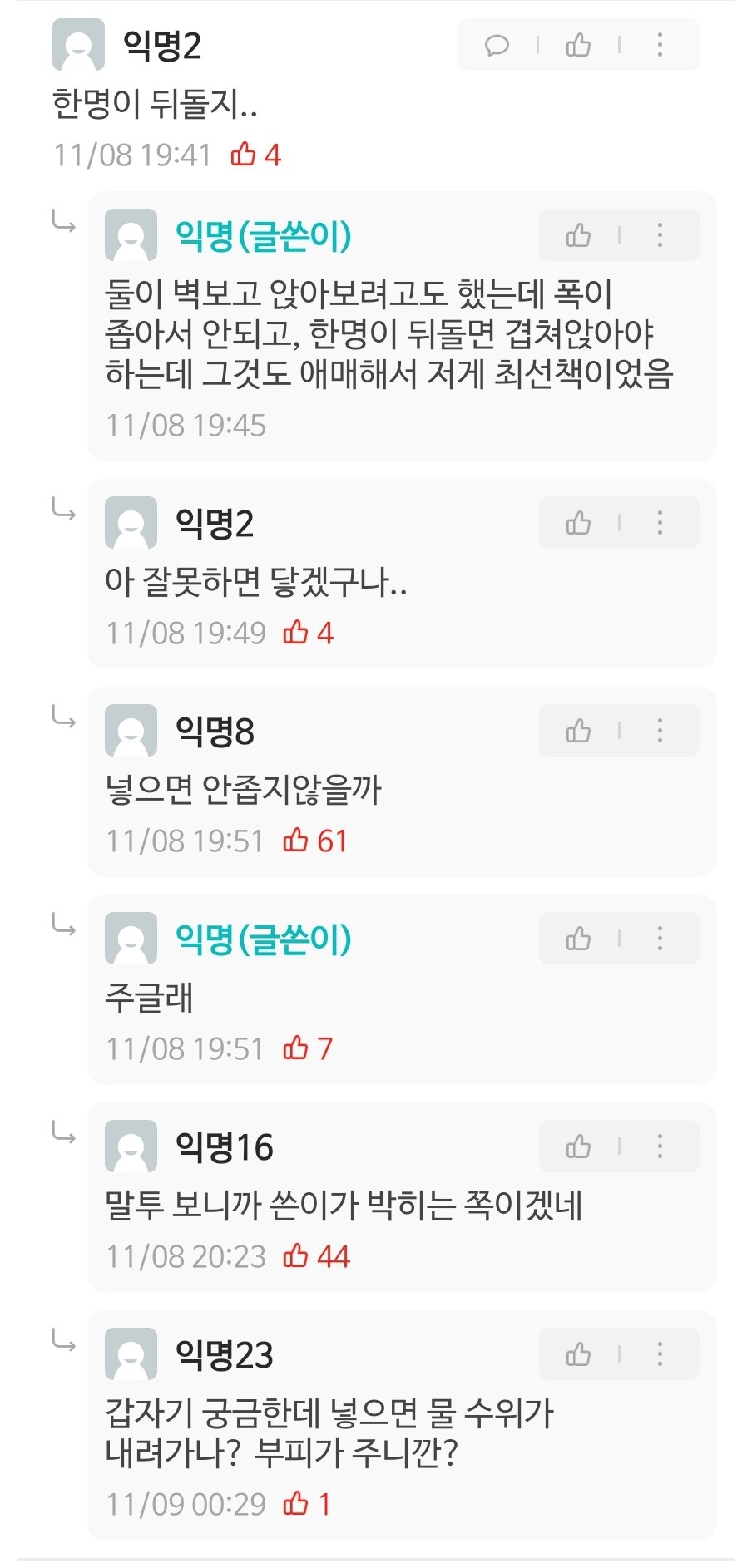Open the overflow menu on 익명23's reply
752x1568 pixels.
[660, 1354]
